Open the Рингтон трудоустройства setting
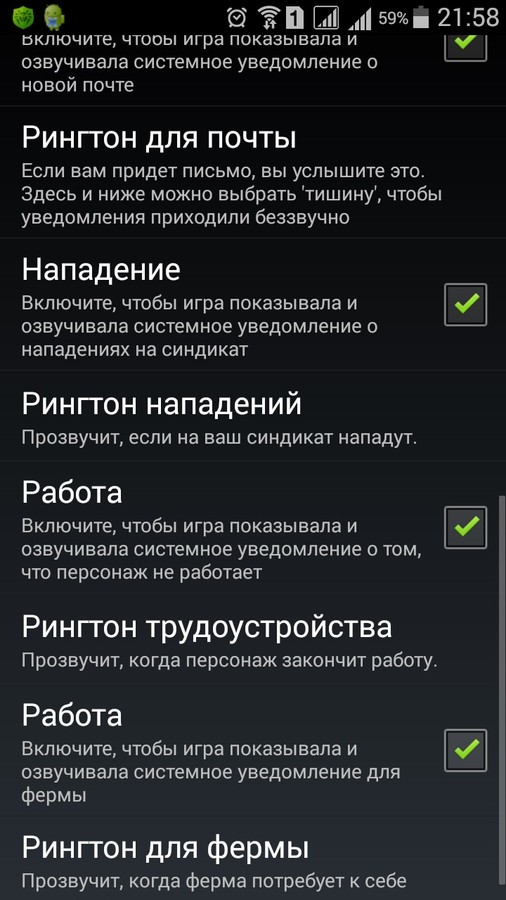This screenshot has width=506, height=900. [x=253, y=639]
